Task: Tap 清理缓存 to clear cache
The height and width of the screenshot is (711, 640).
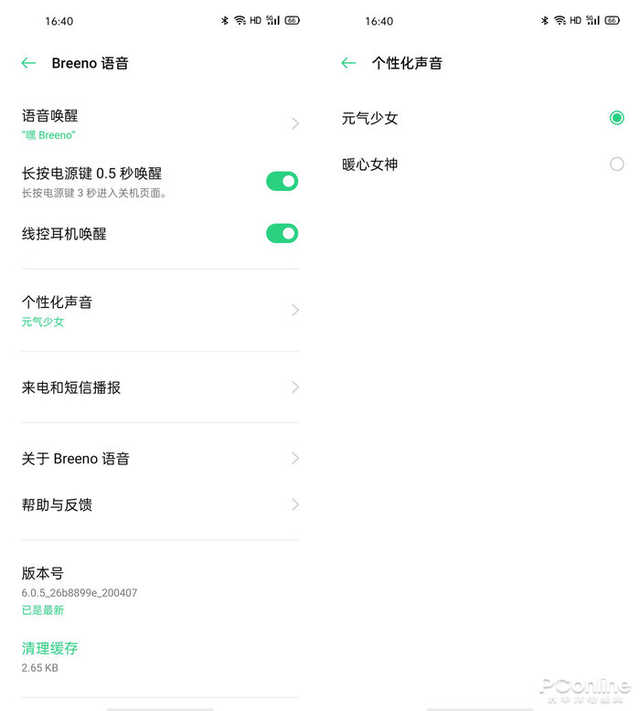Action: pos(50,648)
